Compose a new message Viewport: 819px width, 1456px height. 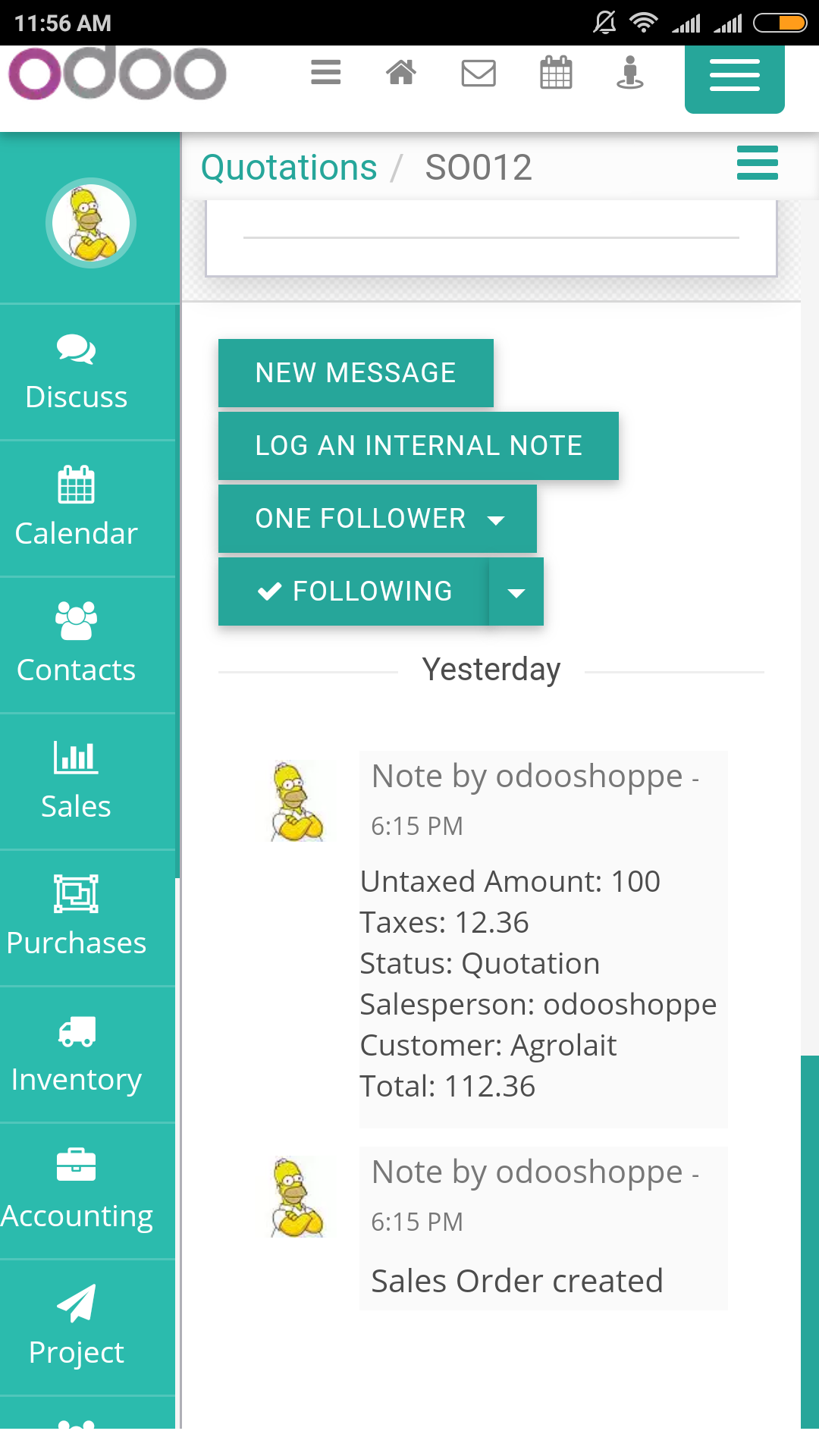coord(356,373)
